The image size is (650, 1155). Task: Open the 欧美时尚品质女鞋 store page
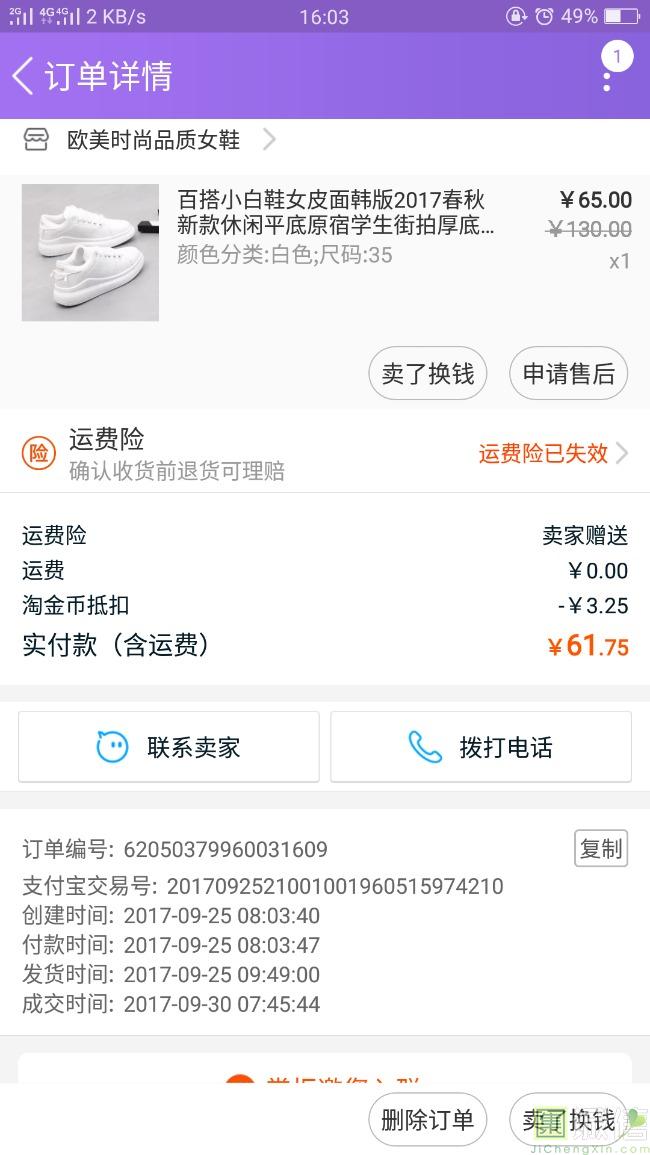[153, 140]
